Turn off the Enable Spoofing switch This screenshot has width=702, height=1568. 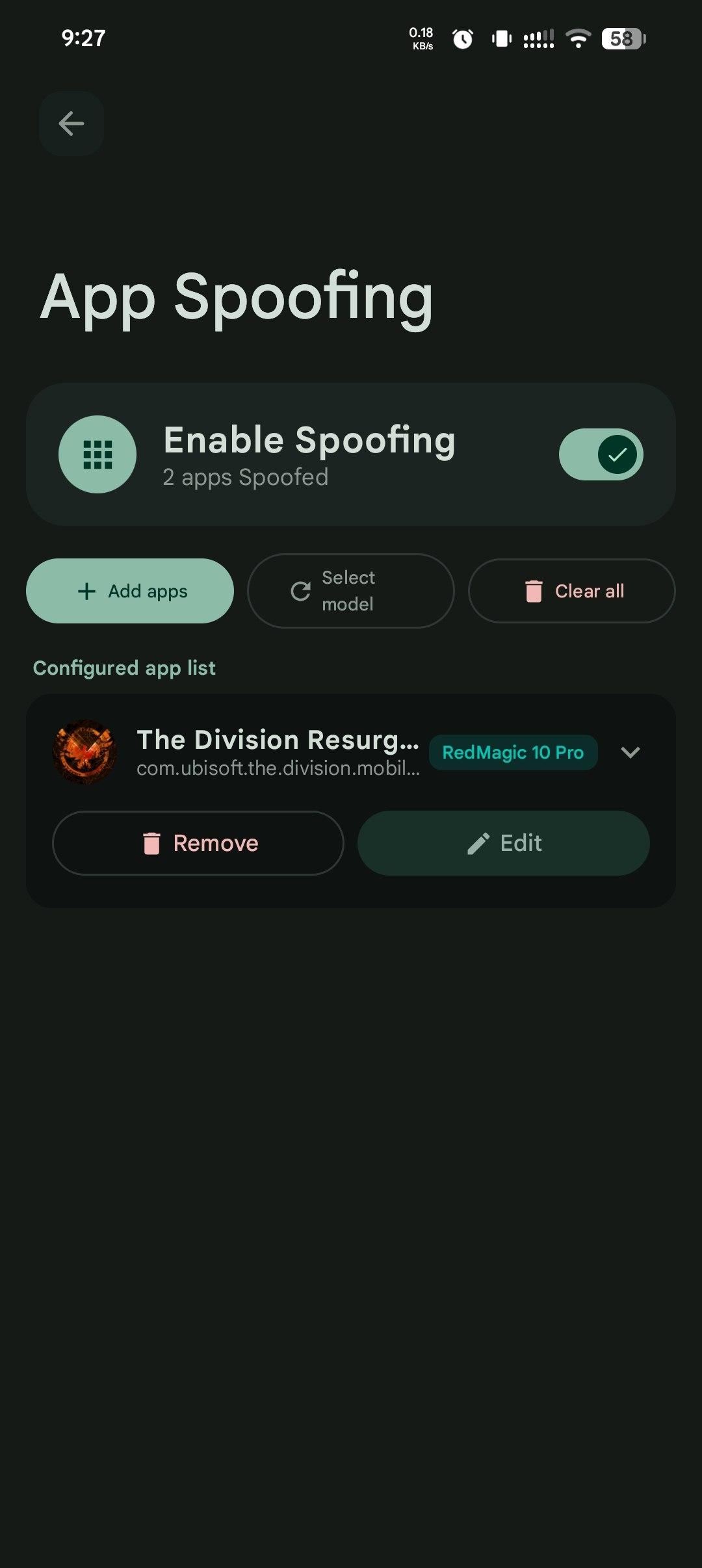(x=601, y=454)
